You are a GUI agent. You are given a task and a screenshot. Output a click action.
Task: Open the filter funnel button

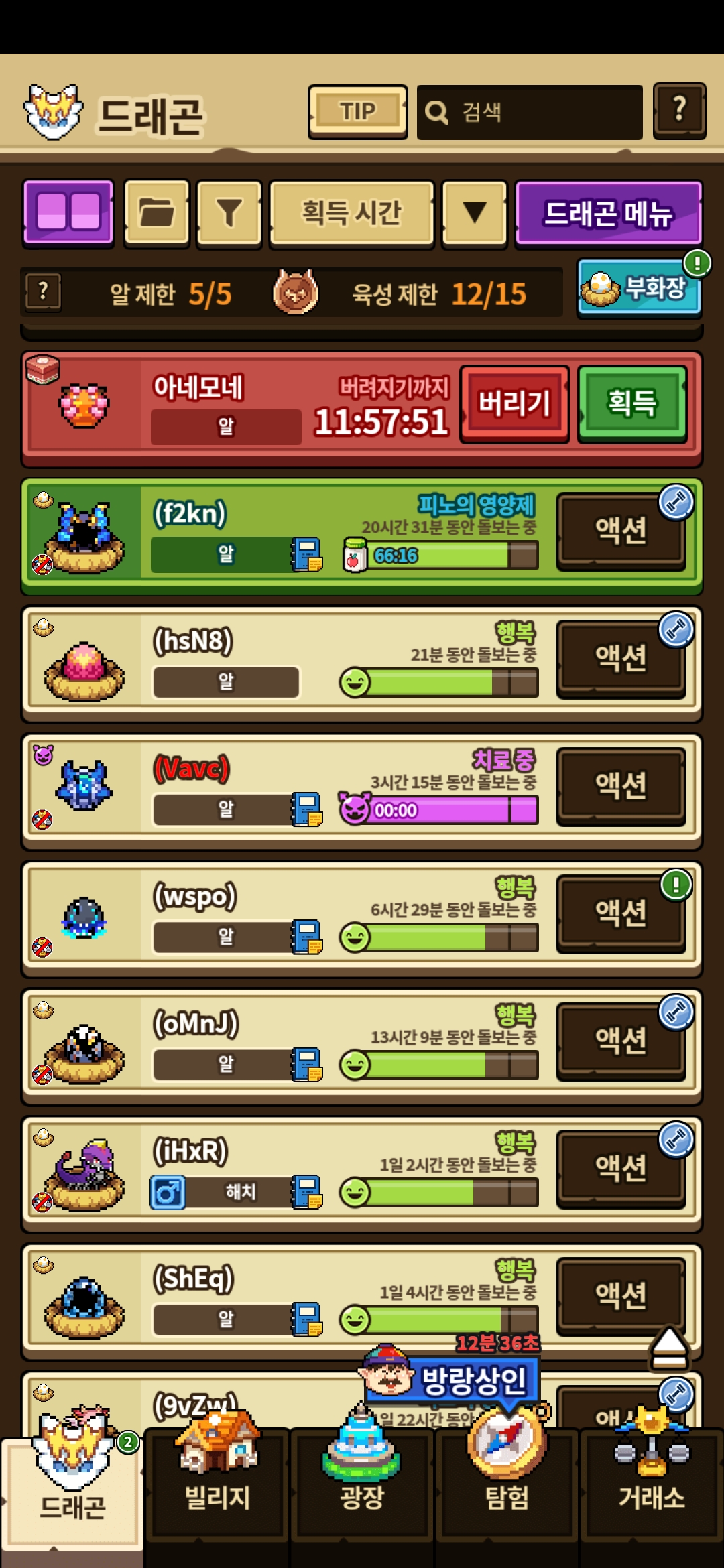click(229, 212)
